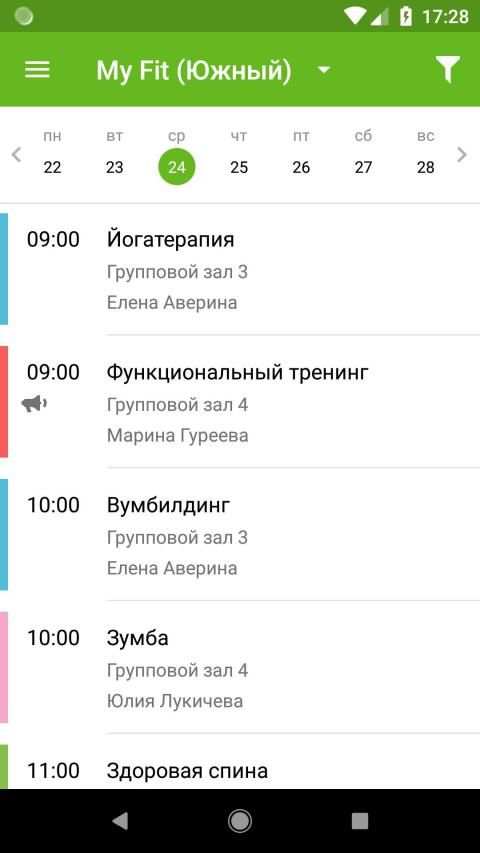This screenshot has height=853, width=480.
Task: Select Sunday 28 in the calendar
Action: tap(426, 154)
